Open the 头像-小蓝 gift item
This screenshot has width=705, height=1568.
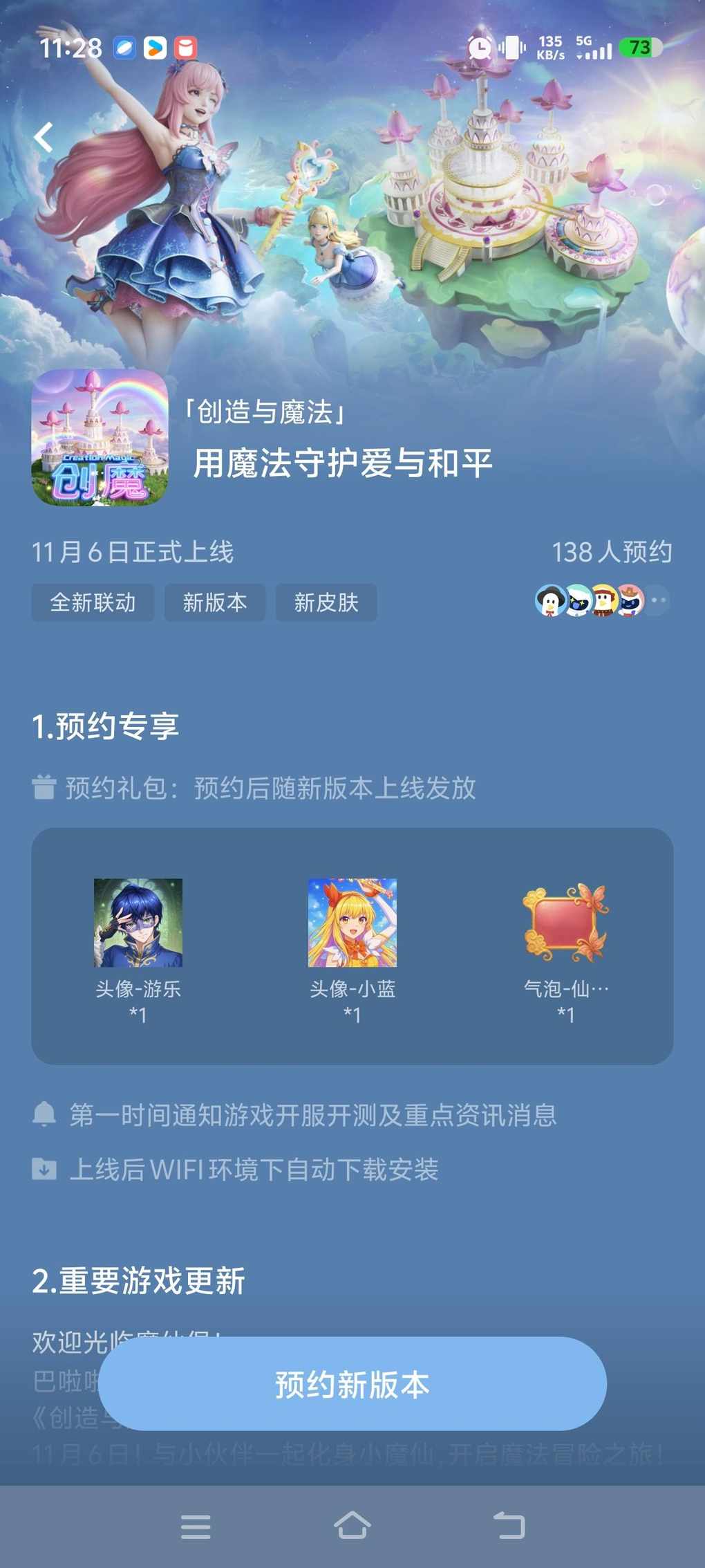click(x=352, y=923)
